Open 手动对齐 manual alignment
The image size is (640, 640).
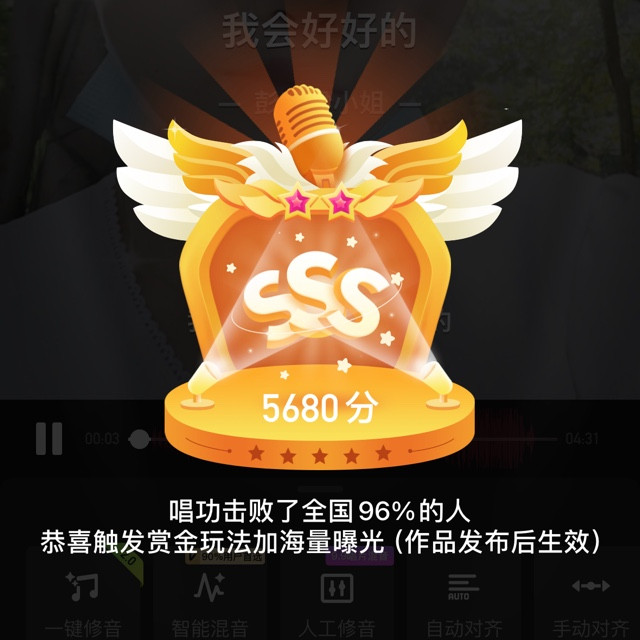coord(591,599)
